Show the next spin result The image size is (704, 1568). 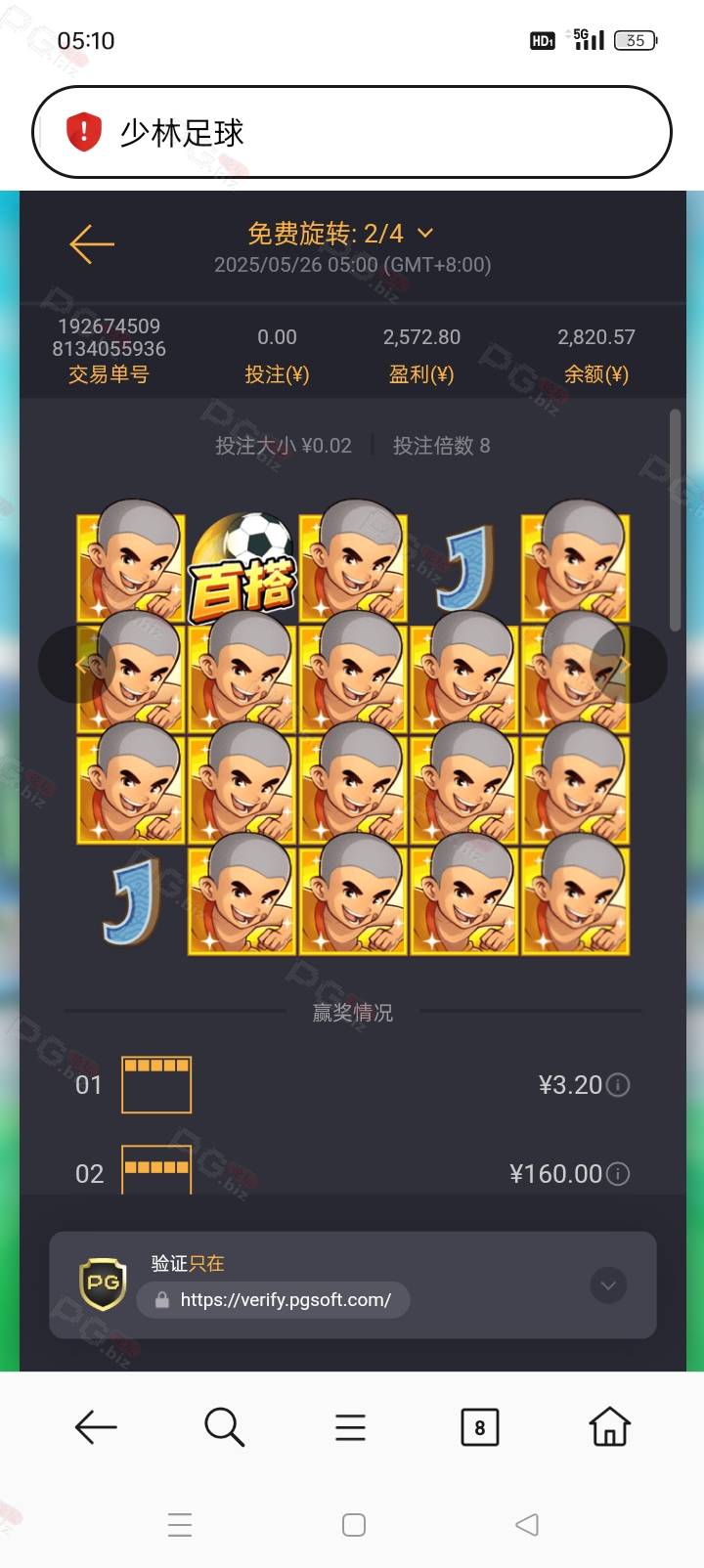(x=628, y=665)
